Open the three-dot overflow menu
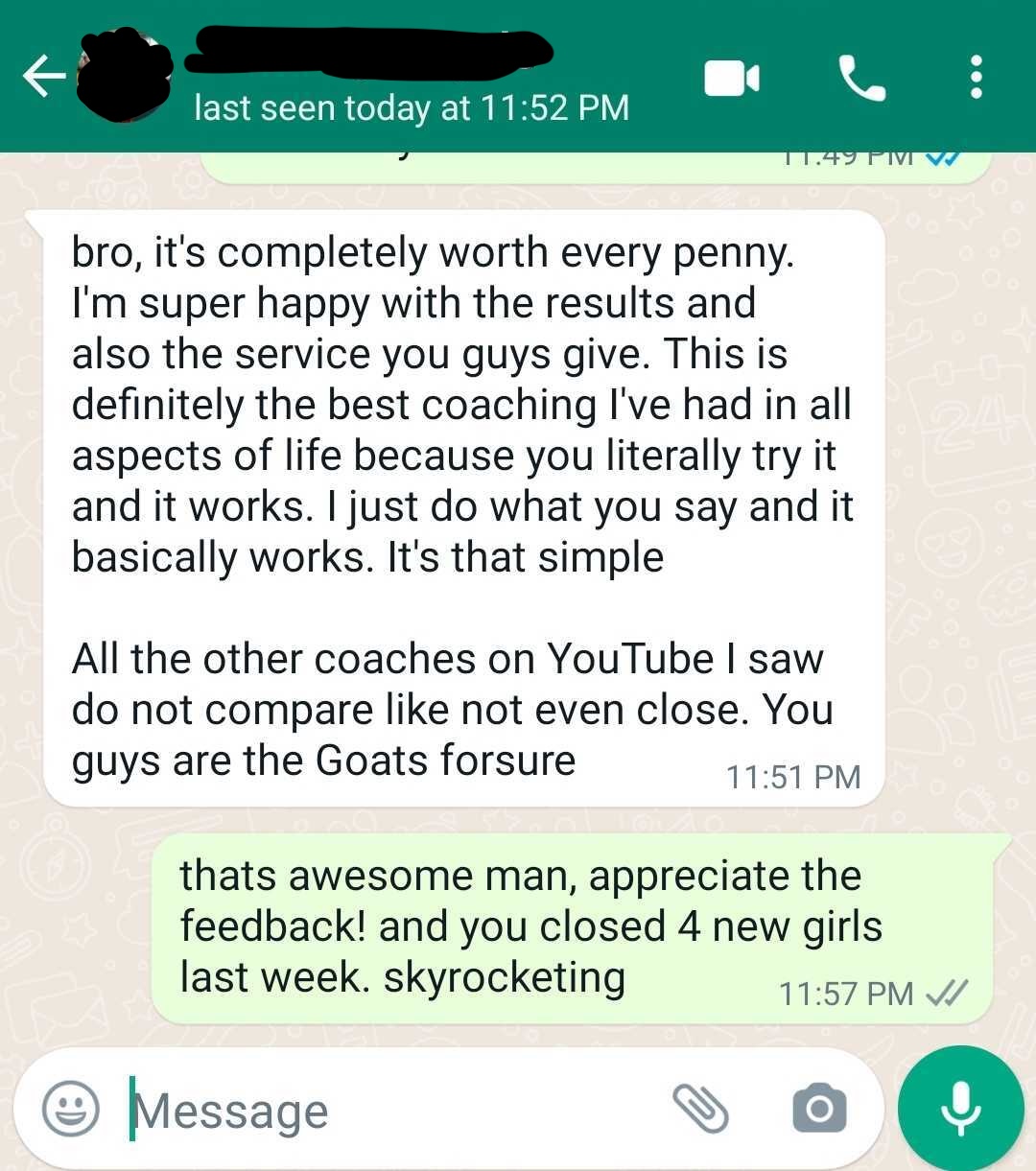 (x=976, y=77)
